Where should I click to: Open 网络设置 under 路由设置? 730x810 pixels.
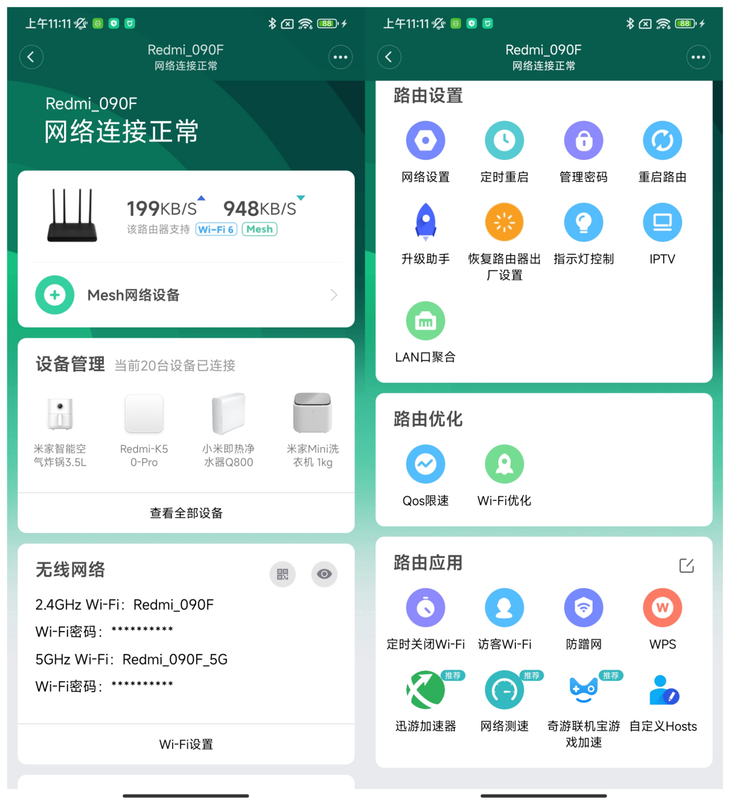pos(425,142)
